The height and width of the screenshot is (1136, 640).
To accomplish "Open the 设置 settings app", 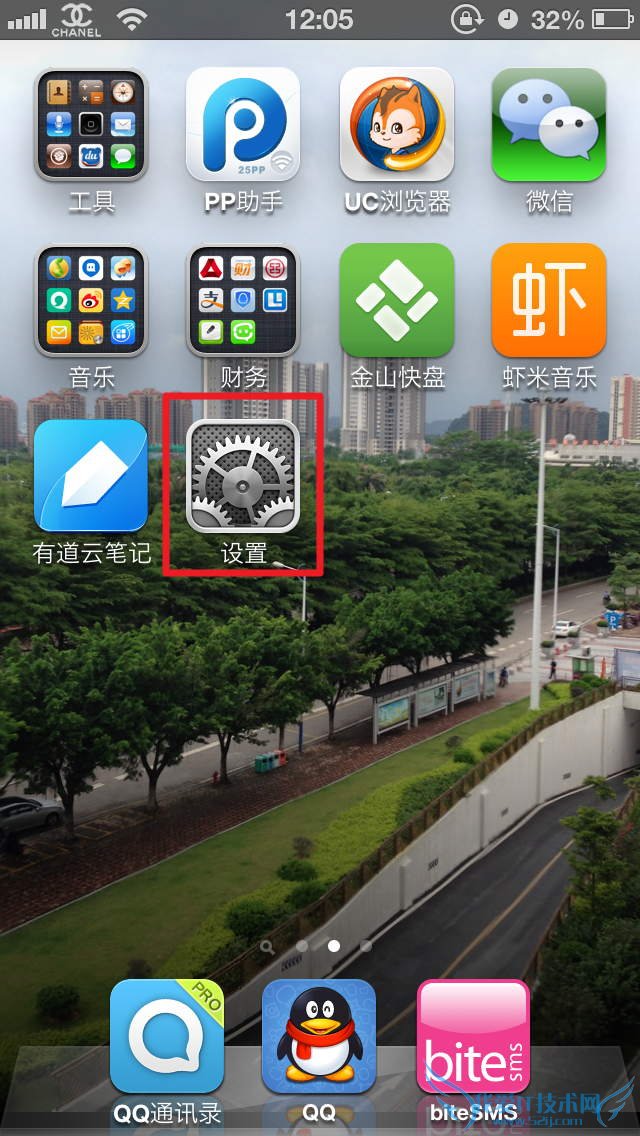I will point(243,476).
